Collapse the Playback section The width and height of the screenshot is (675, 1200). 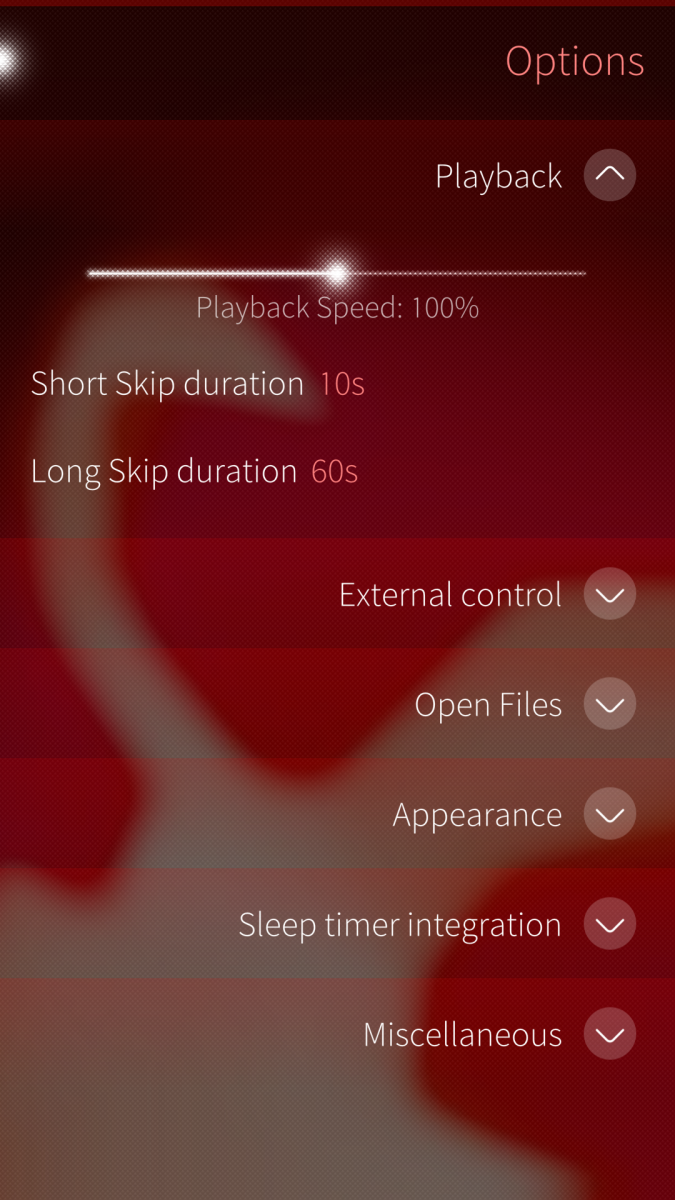pyautogui.click(x=609, y=176)
